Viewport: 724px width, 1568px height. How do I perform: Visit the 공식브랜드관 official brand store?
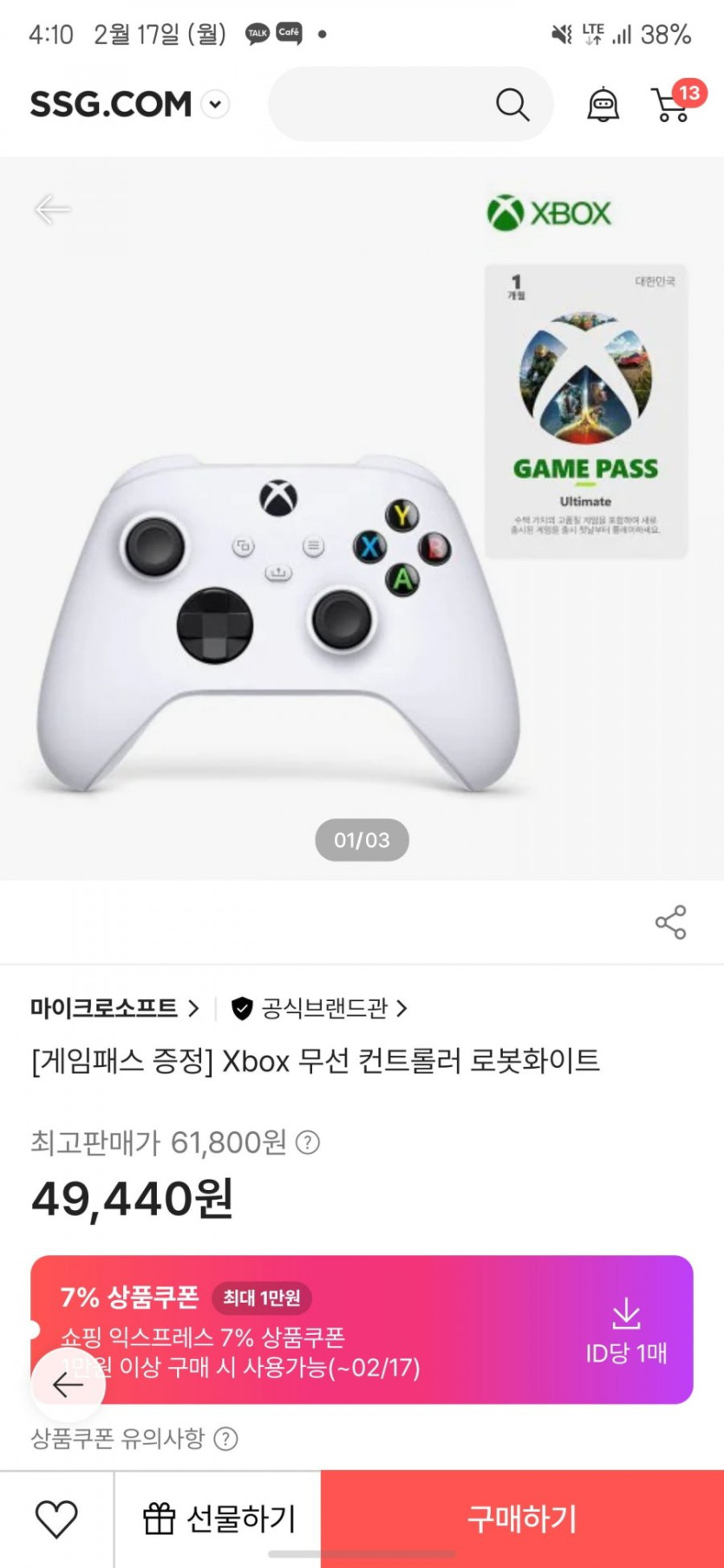319,1008
